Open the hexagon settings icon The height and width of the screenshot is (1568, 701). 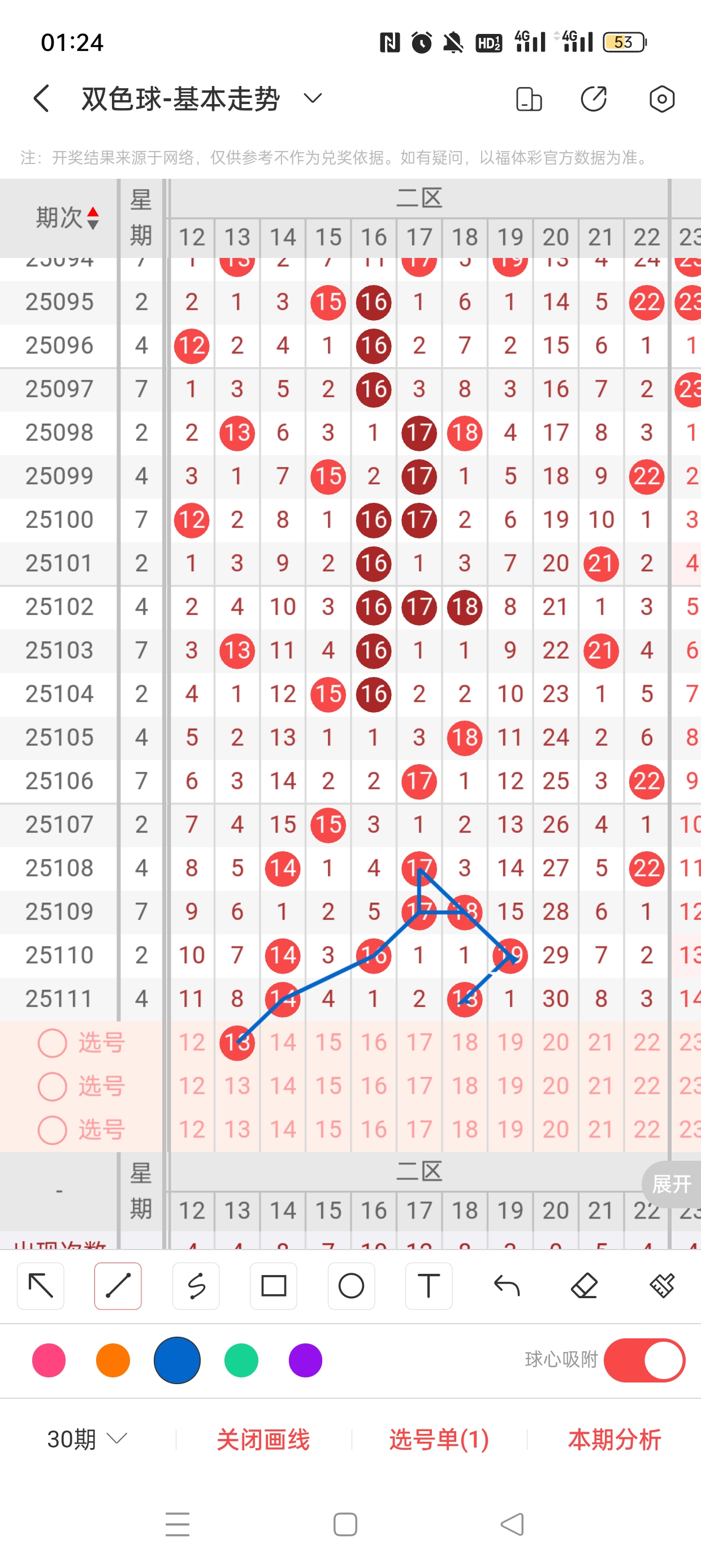(x=661, y=98)
